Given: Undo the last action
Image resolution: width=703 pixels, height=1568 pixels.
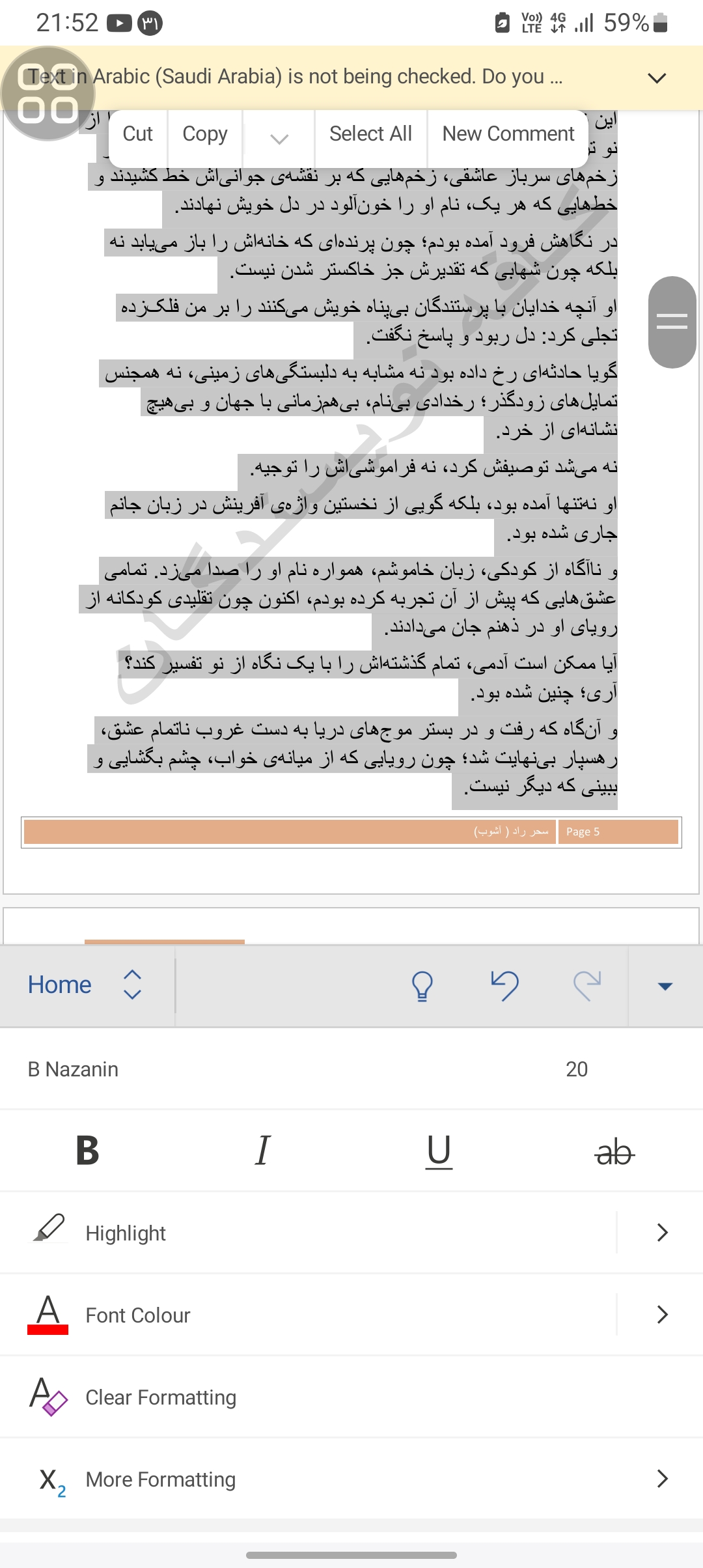Looking at the screenshot, I should [504, 985].
